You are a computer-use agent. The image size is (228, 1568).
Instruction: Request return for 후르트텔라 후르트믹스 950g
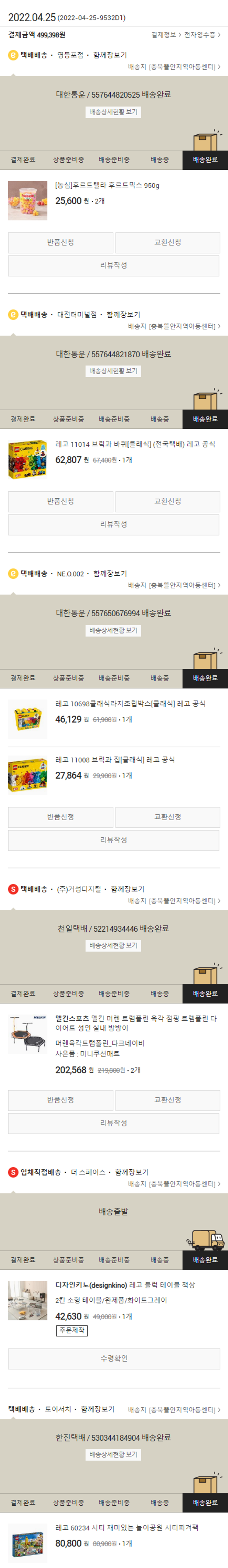point(60,242)
